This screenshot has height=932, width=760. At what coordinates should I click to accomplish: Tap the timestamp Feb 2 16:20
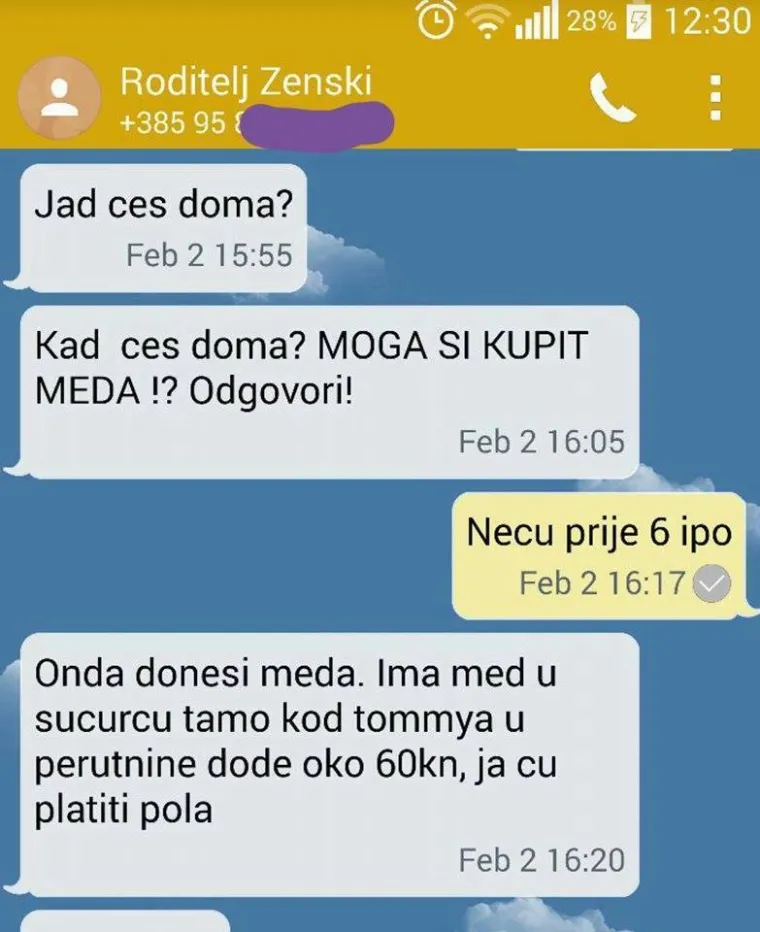[544, 858]
